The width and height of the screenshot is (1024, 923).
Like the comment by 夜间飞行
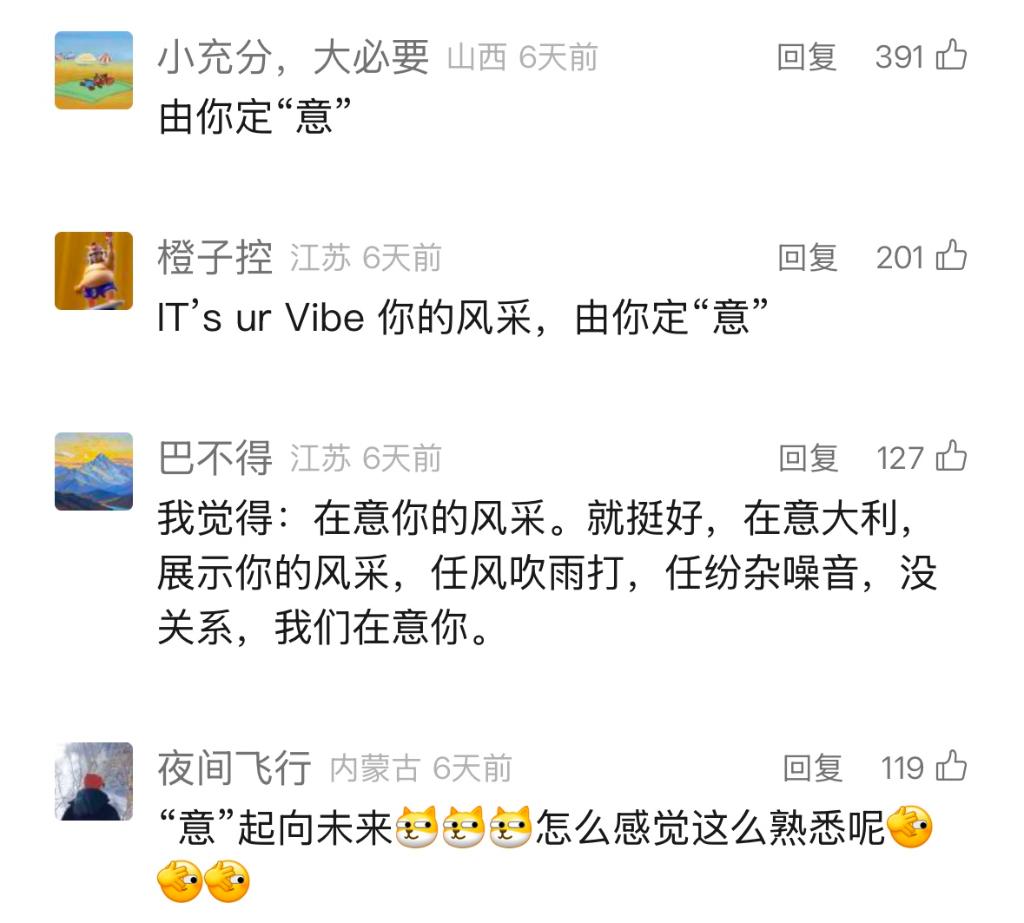click(x=951, y=767)
